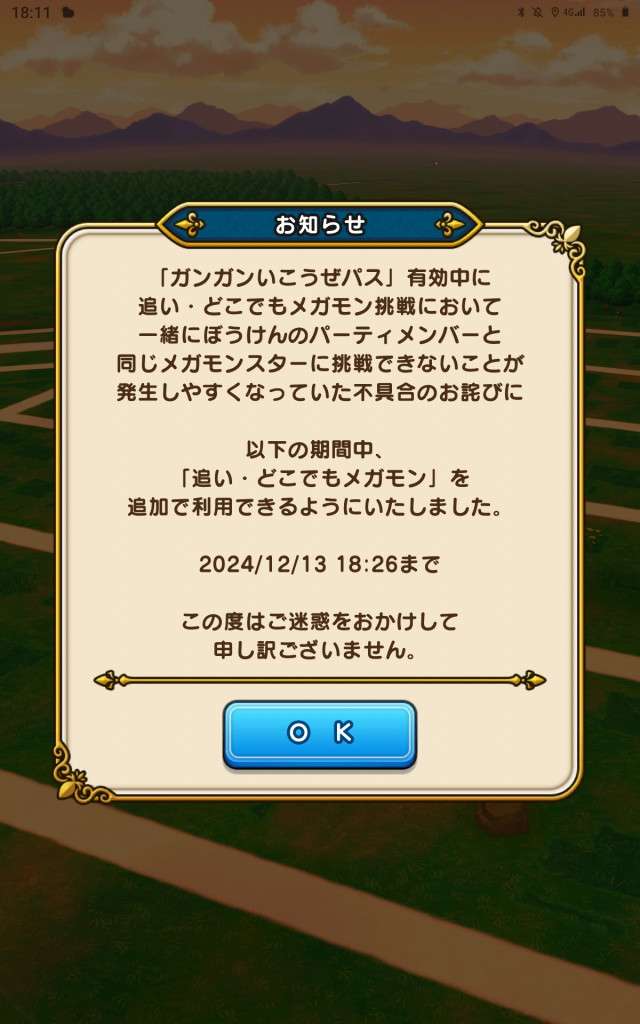Confirm the お知らせ notice with OK
640x1024 pixels.
coord(320,733)
